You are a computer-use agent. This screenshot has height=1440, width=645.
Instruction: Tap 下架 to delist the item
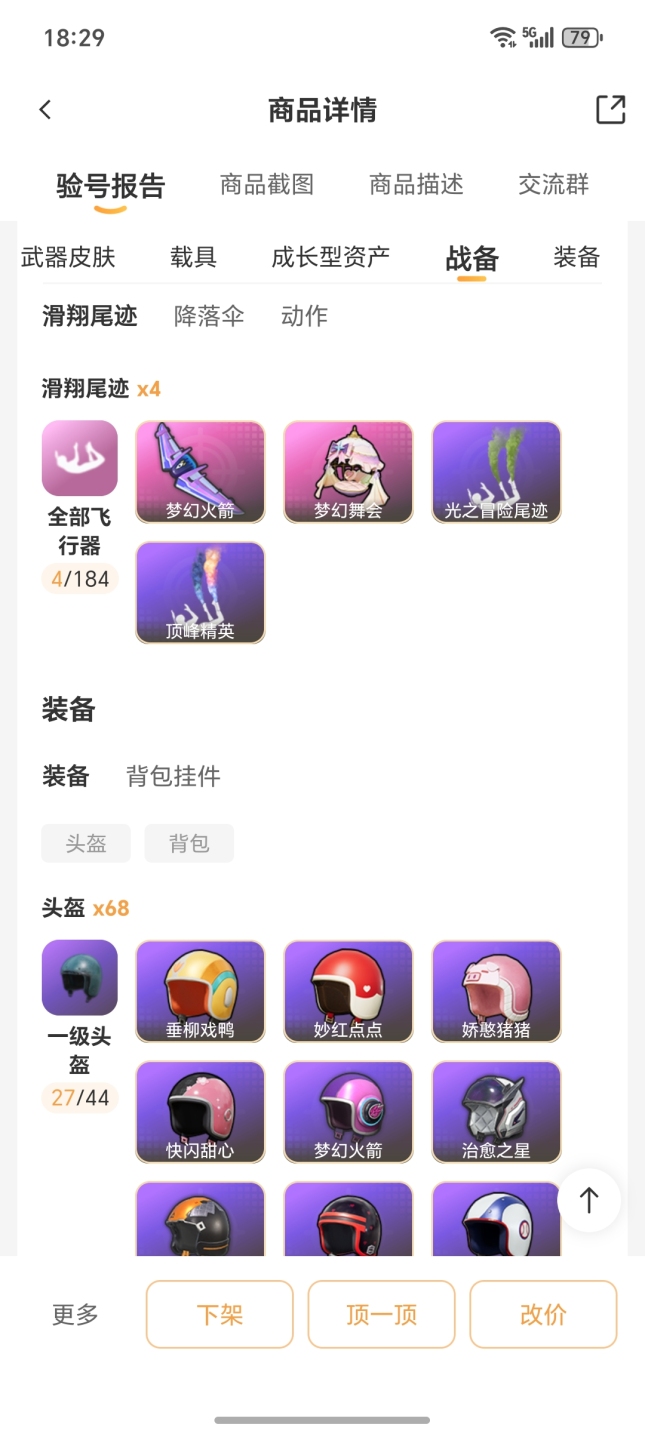pos(220,1314)
